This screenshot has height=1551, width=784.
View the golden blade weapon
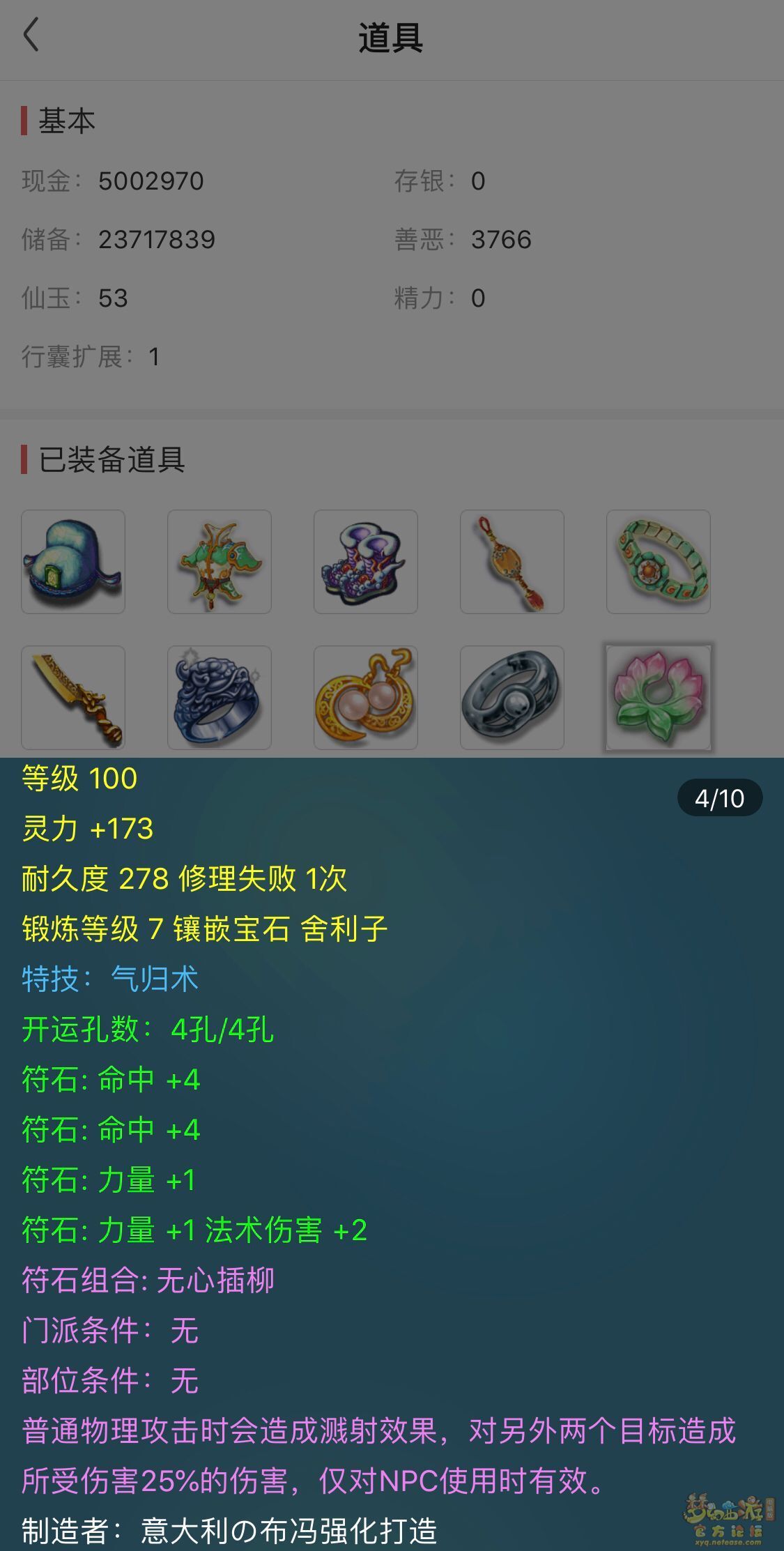[73, 698]
